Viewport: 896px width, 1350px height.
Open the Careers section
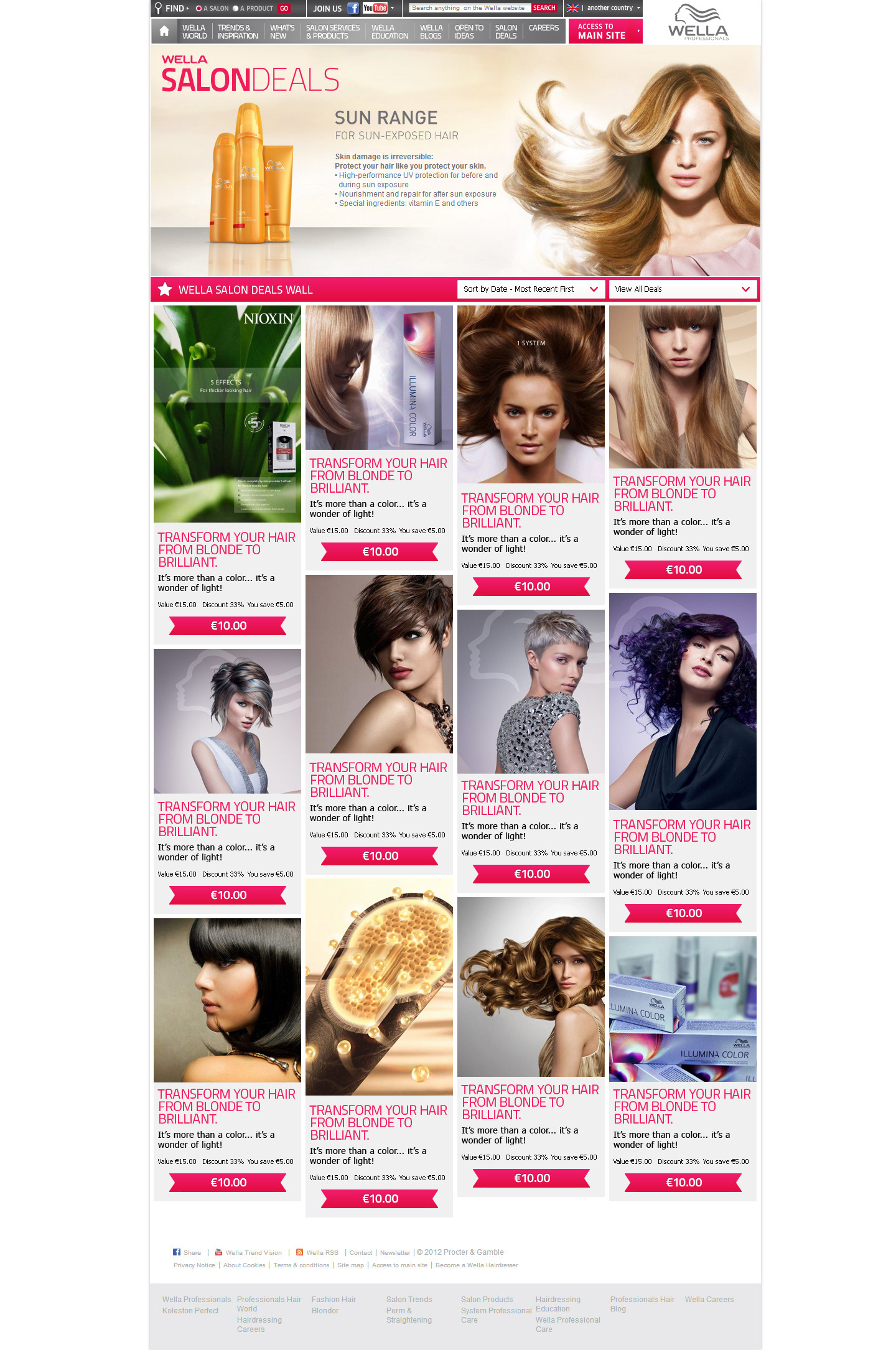543,28
